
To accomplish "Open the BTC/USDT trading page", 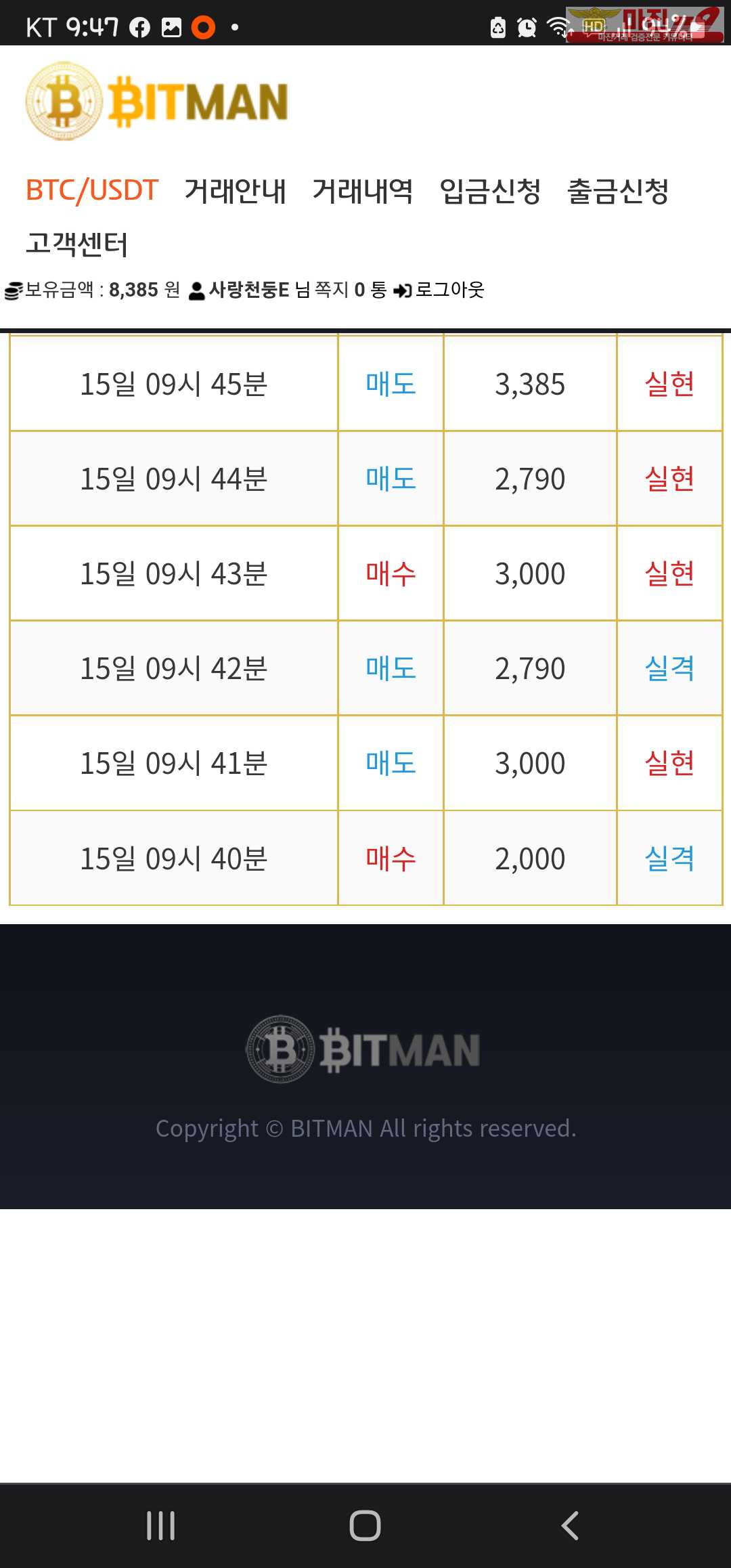I will click(x=92, y=191).
